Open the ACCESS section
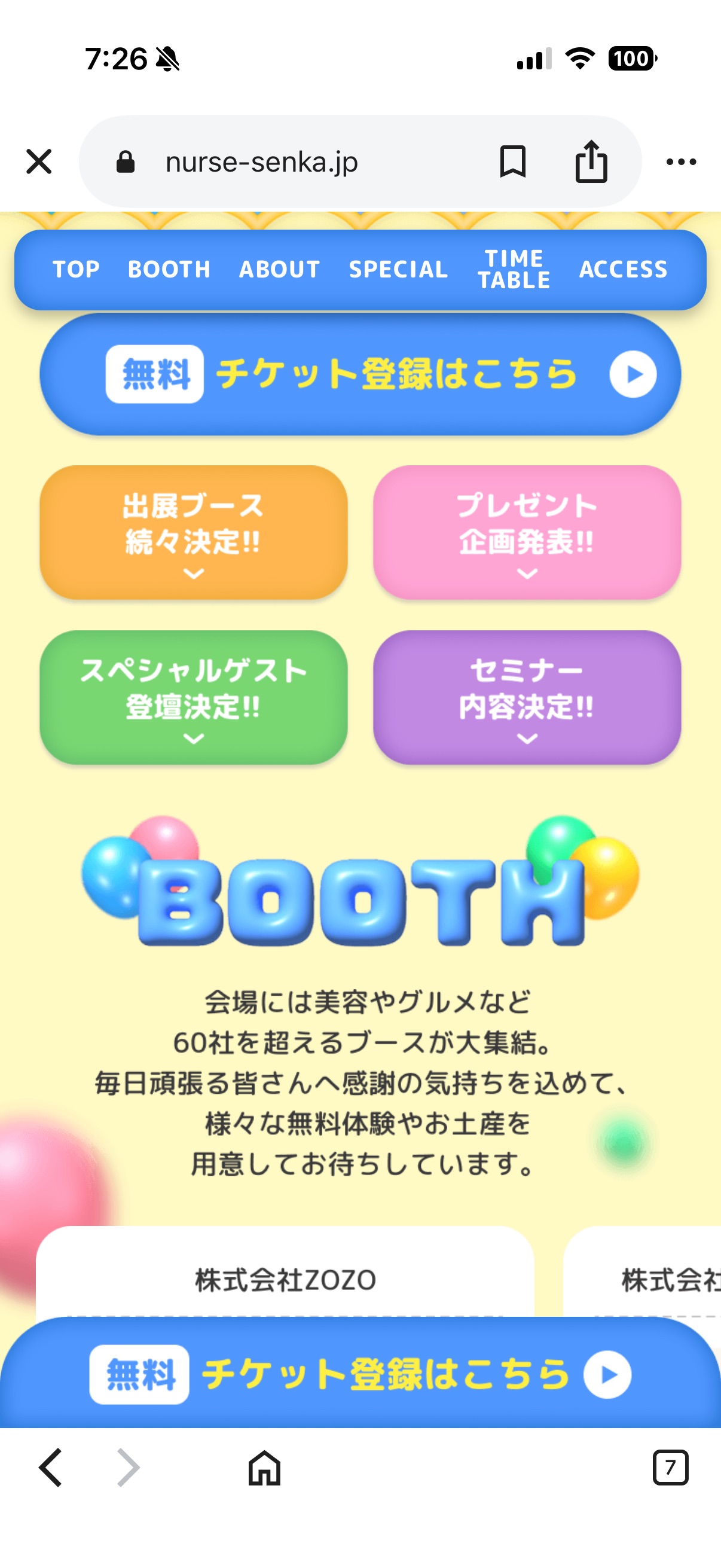721x1568 pixels. click(x=623, y=270)
